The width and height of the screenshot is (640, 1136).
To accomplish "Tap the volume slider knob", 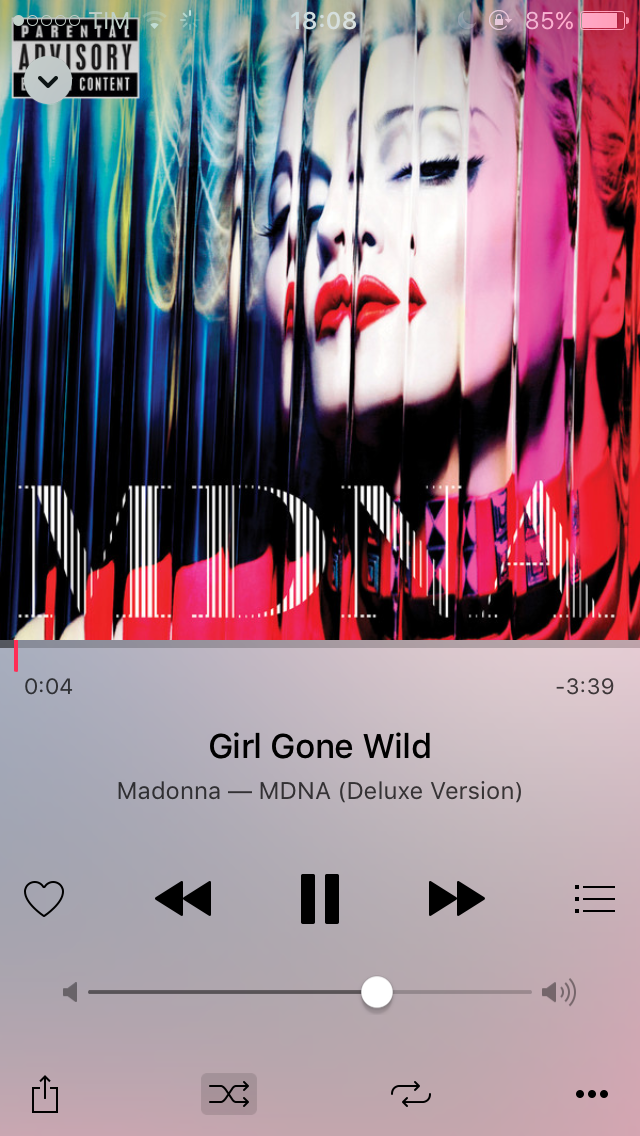I will click(377, 992).
